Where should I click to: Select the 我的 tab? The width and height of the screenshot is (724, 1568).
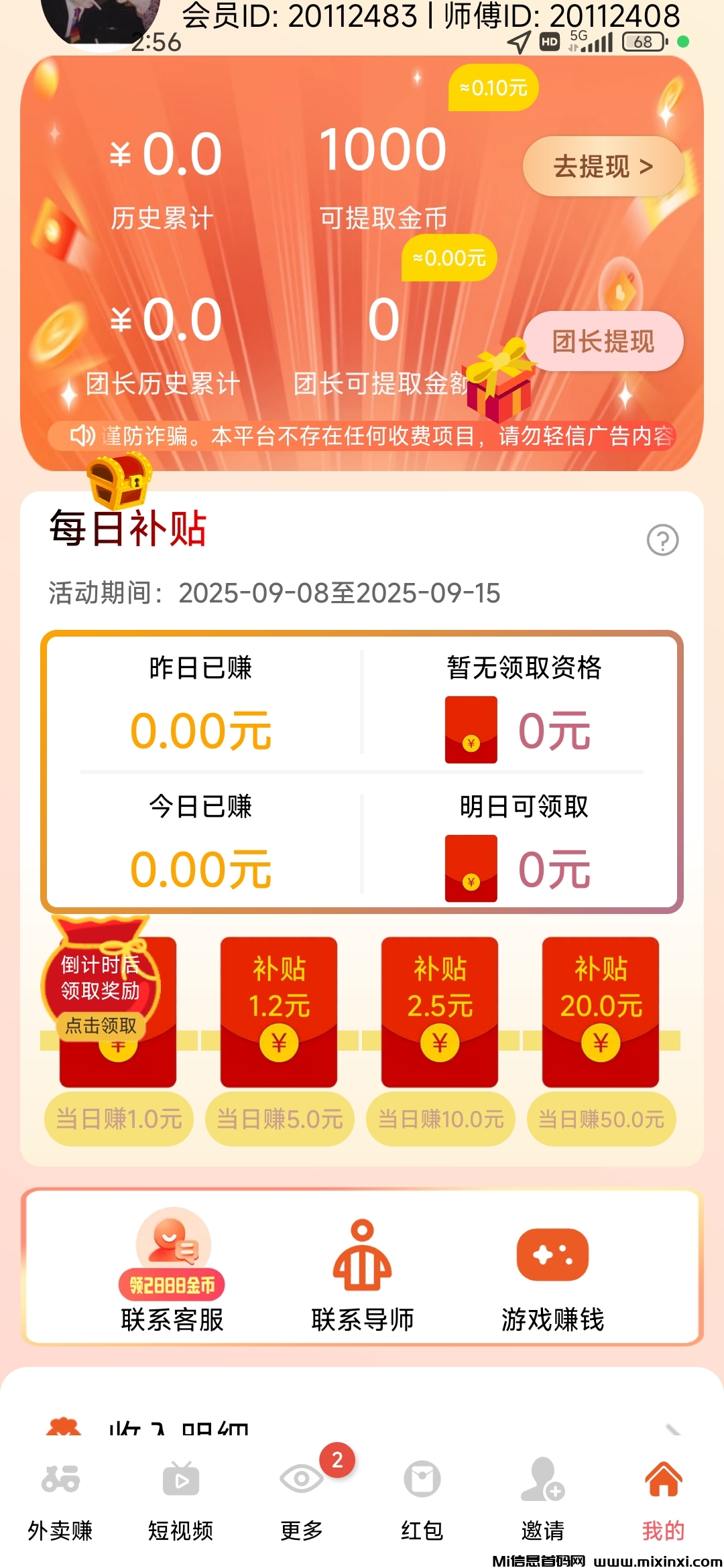(x=664, y=1498)
